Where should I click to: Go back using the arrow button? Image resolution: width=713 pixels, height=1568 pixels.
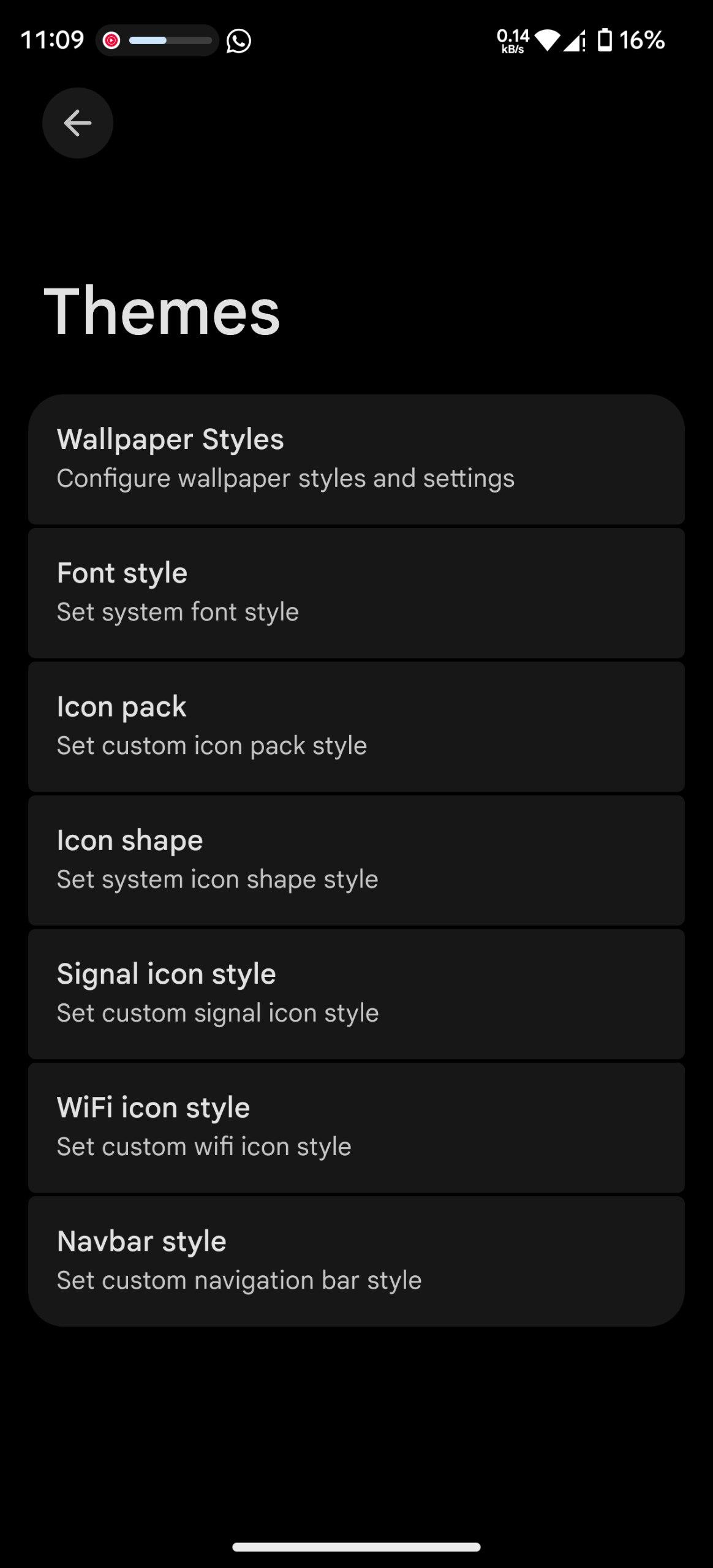77,123
